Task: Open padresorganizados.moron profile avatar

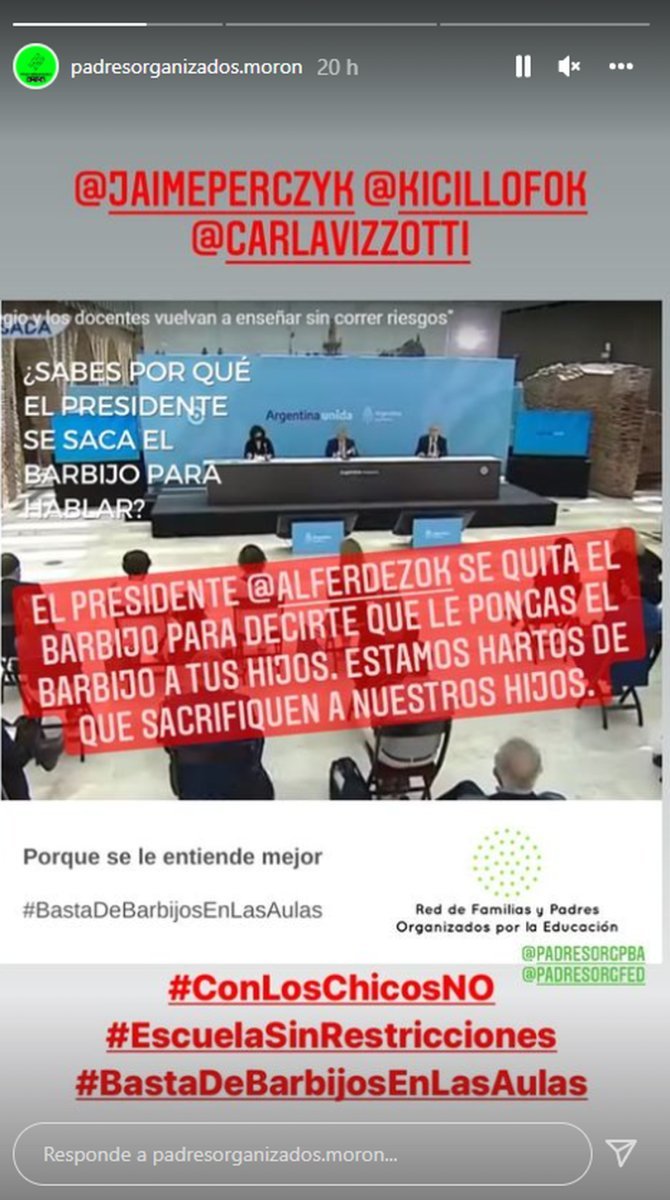Action: pos(35,67)
